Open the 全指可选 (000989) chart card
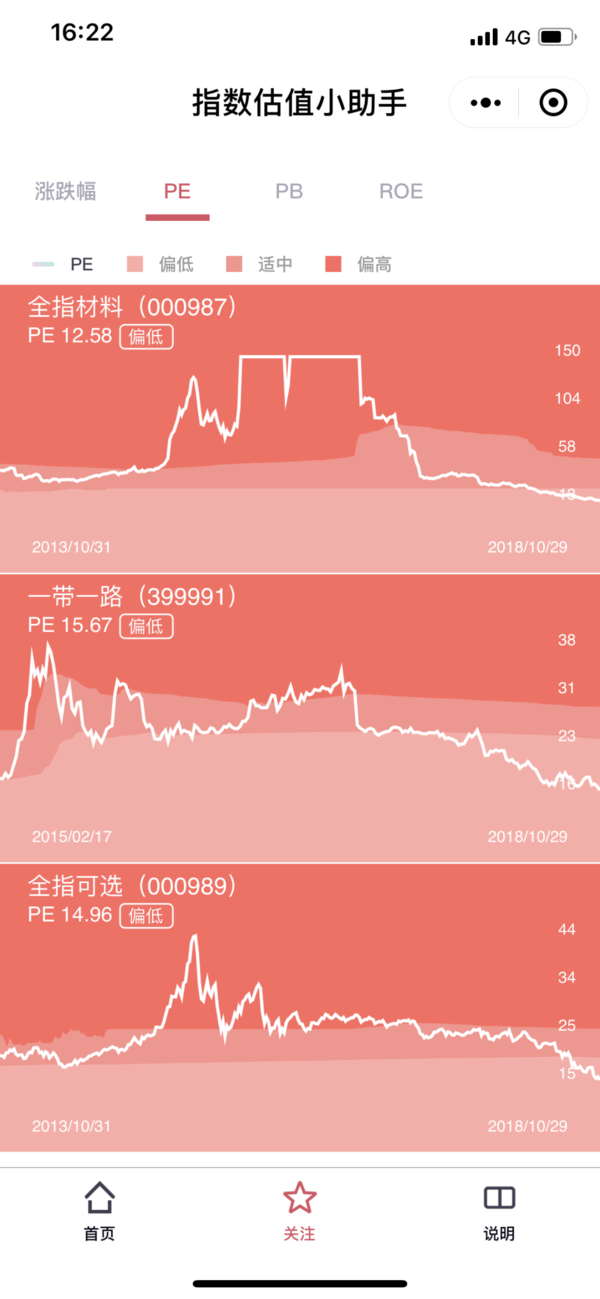The image size is (600, 1299). [x=300, y=1007]
